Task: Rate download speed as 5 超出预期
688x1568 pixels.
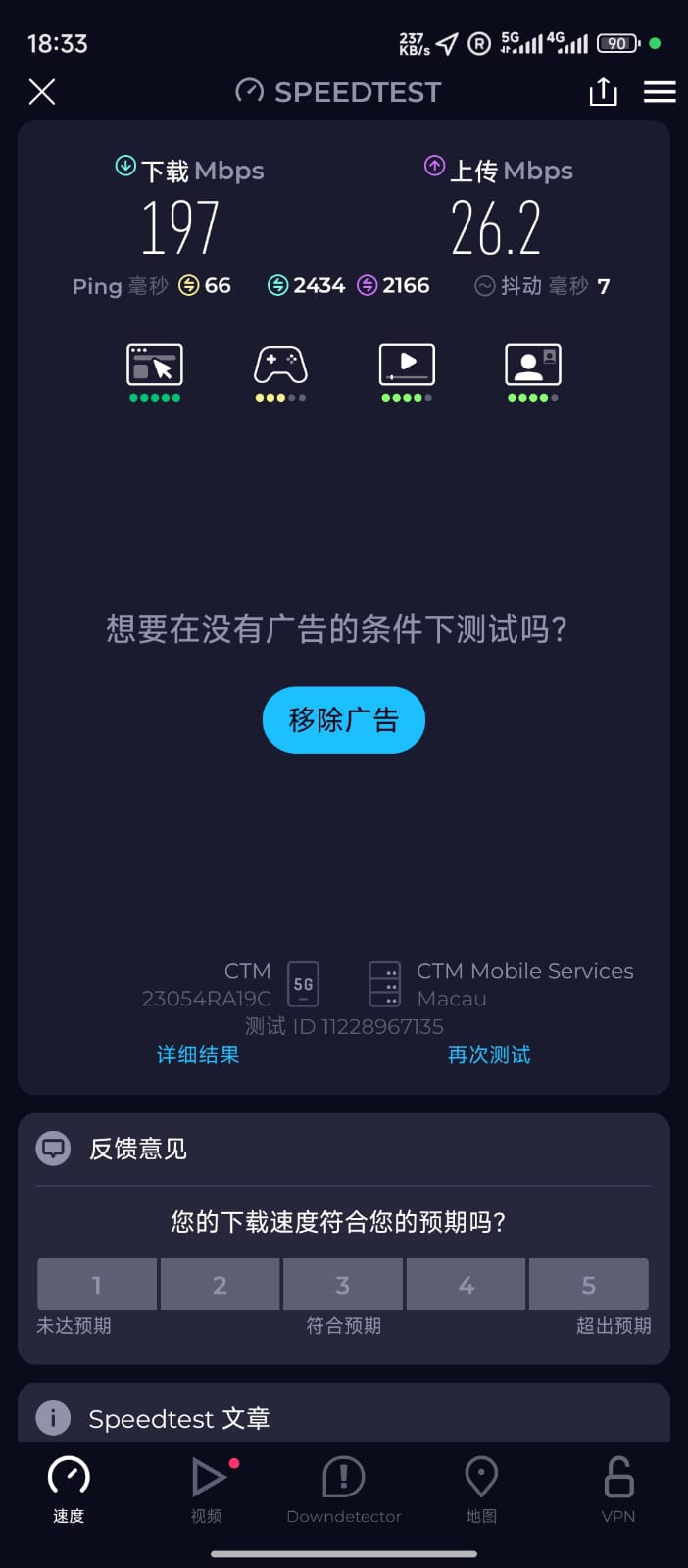Action: 589,1285
